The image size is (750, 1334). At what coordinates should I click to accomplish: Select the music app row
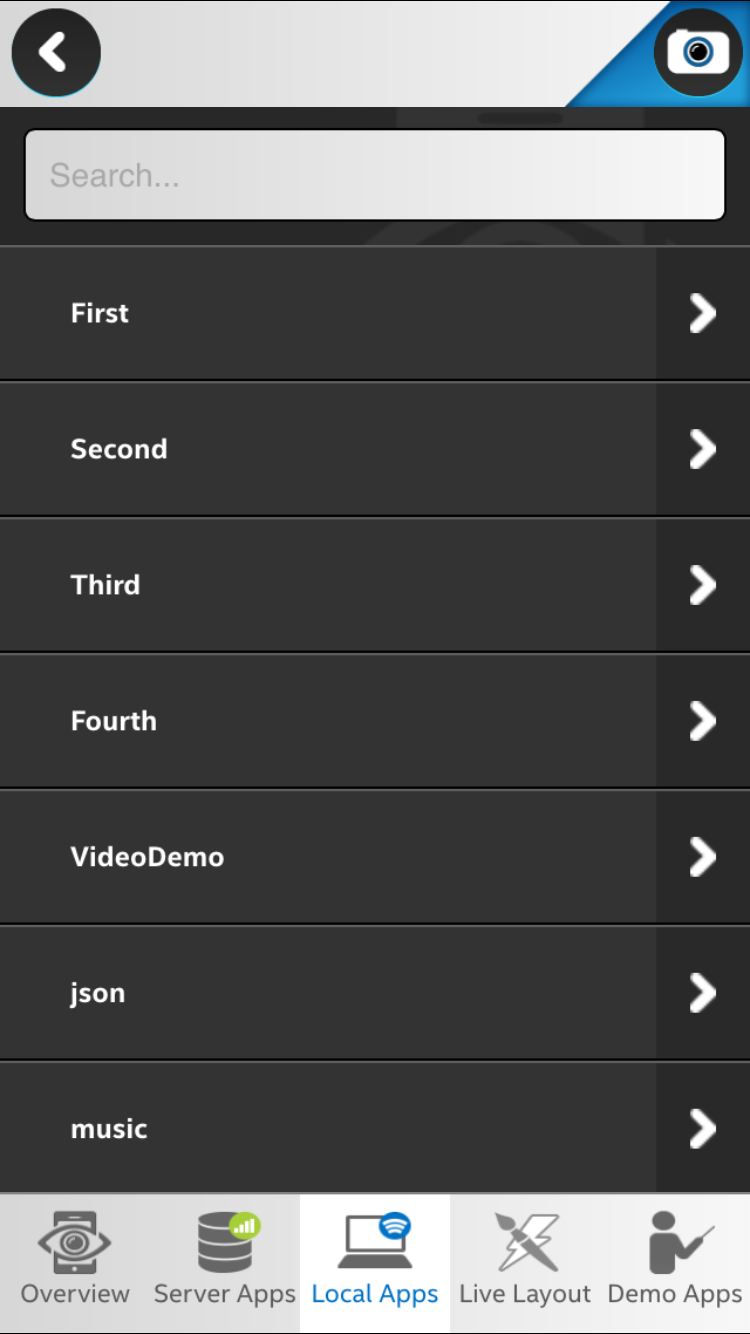pos(375,1128)
